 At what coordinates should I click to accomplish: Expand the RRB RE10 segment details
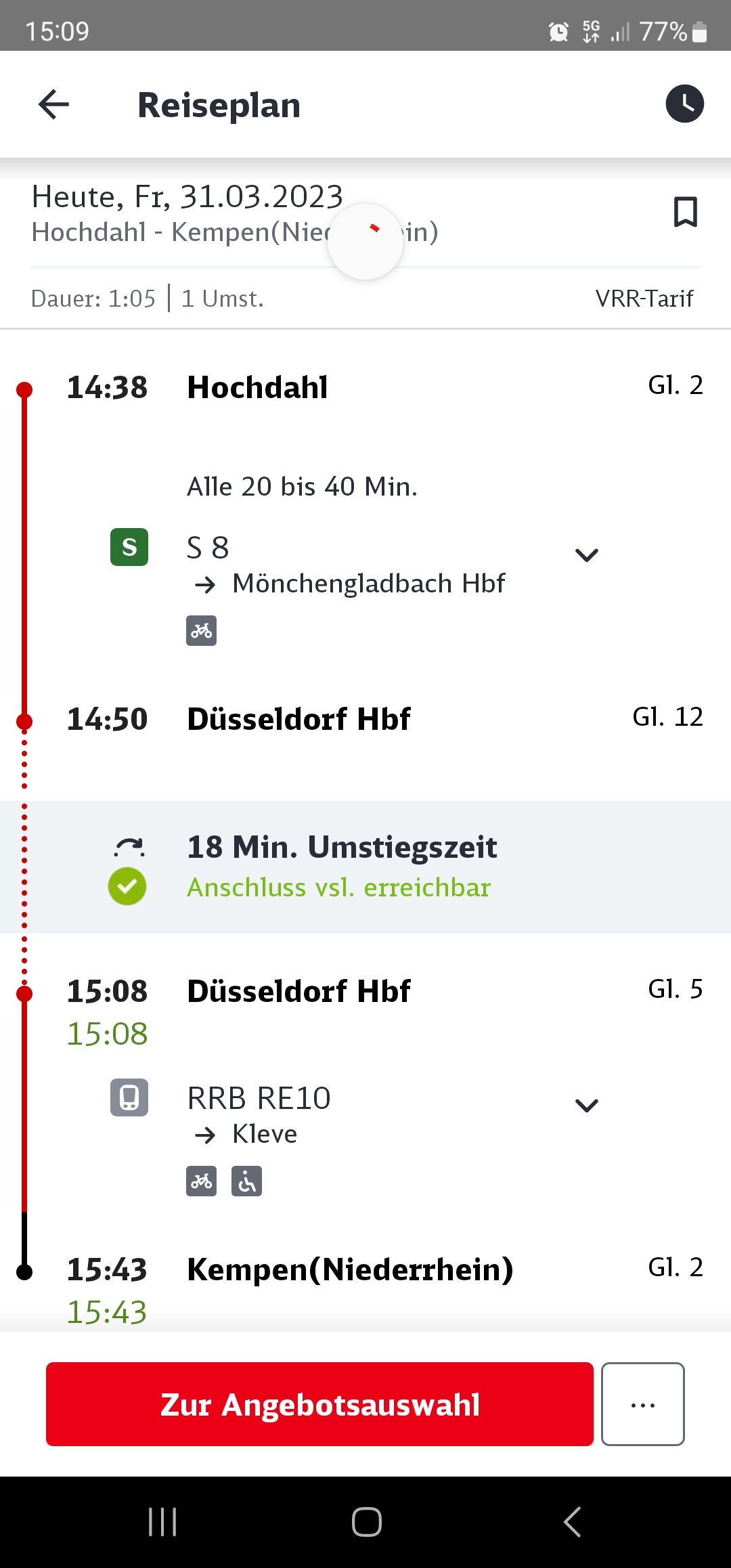coord(586,1106)
